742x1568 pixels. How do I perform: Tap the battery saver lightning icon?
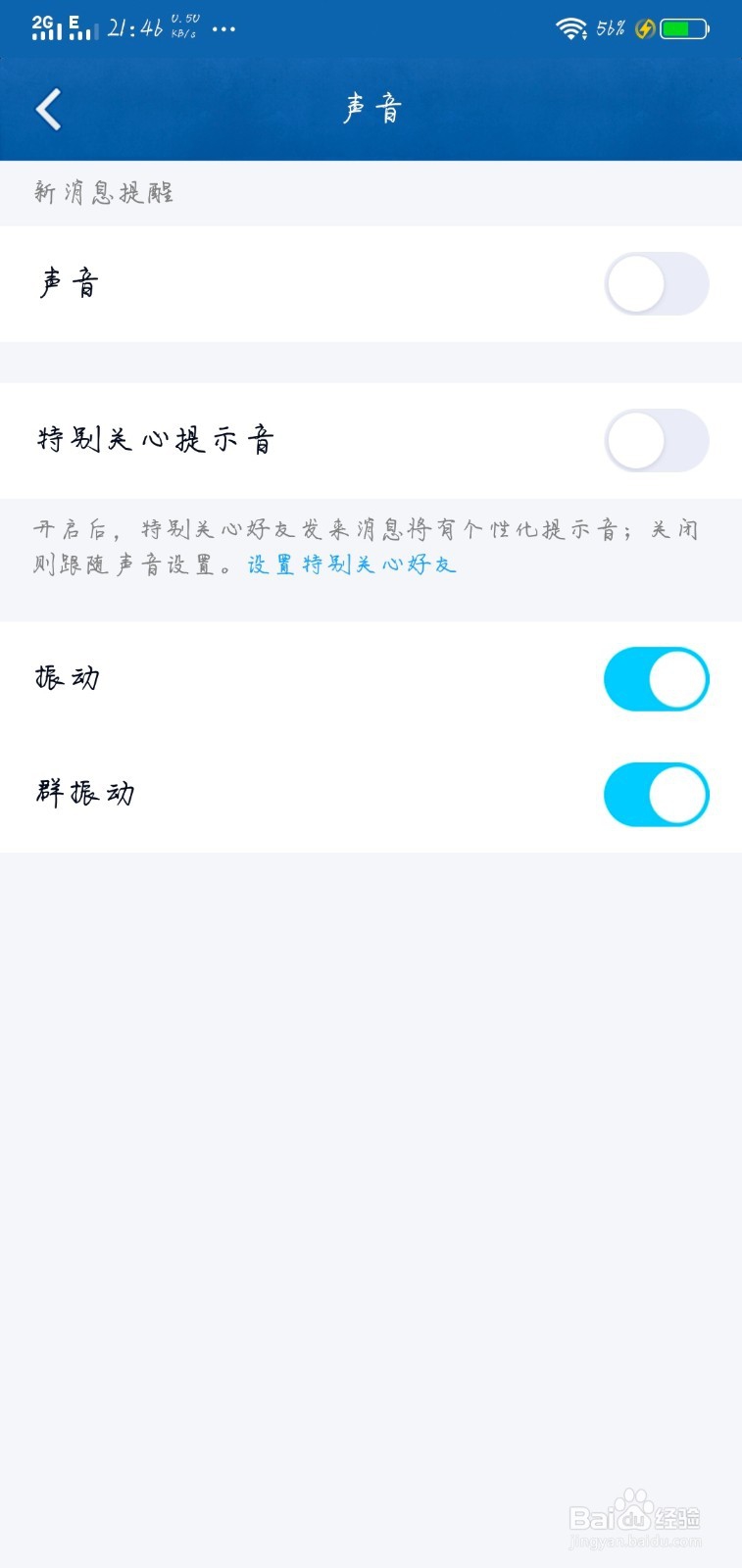pyautogui.click(x=644, y=28)
